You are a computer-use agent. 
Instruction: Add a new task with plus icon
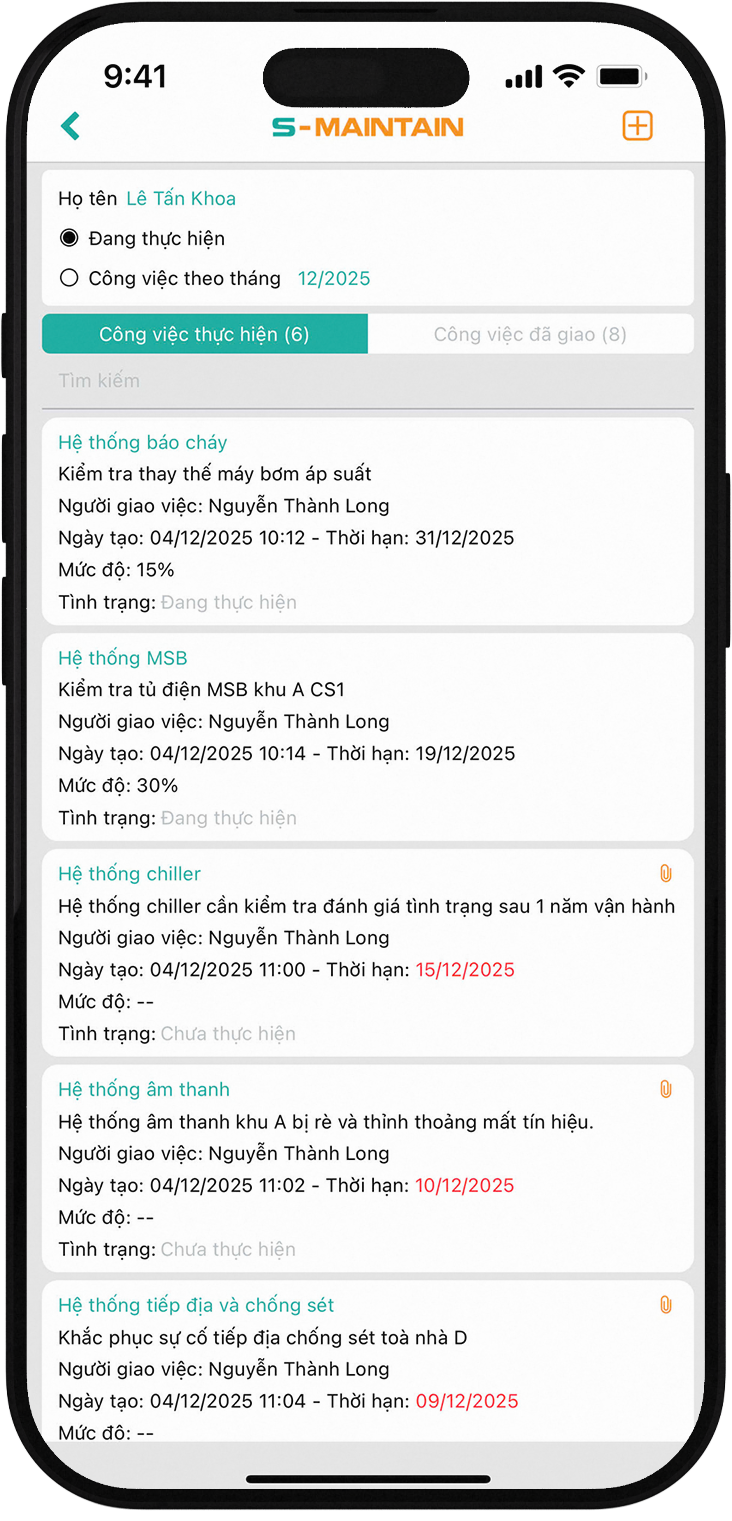(637, 126)
